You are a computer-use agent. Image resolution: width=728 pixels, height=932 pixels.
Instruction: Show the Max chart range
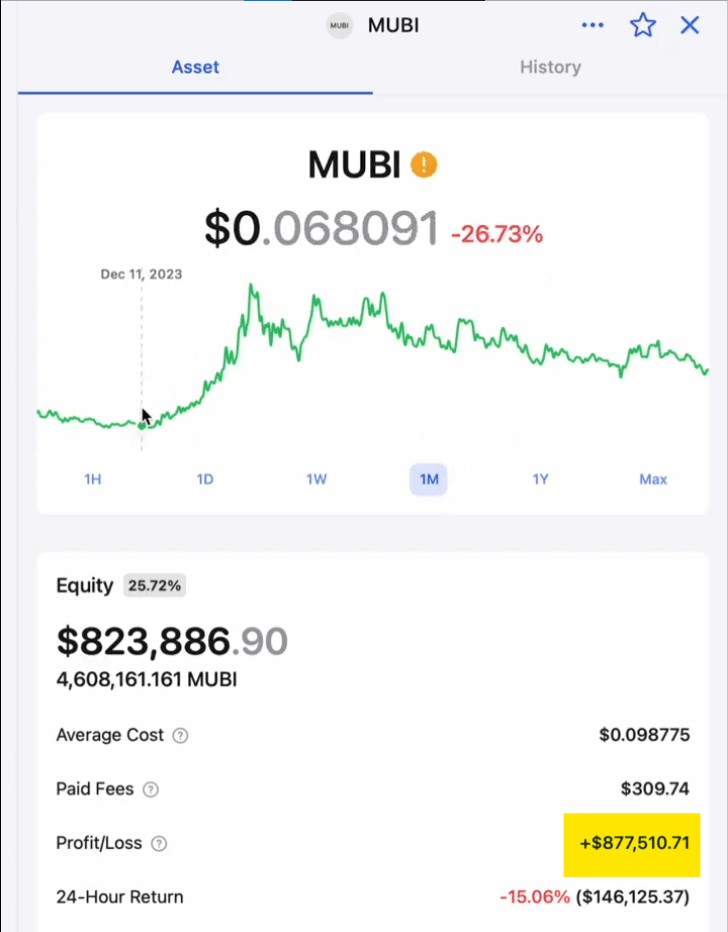pyautogui.click(x=653, y=479)
